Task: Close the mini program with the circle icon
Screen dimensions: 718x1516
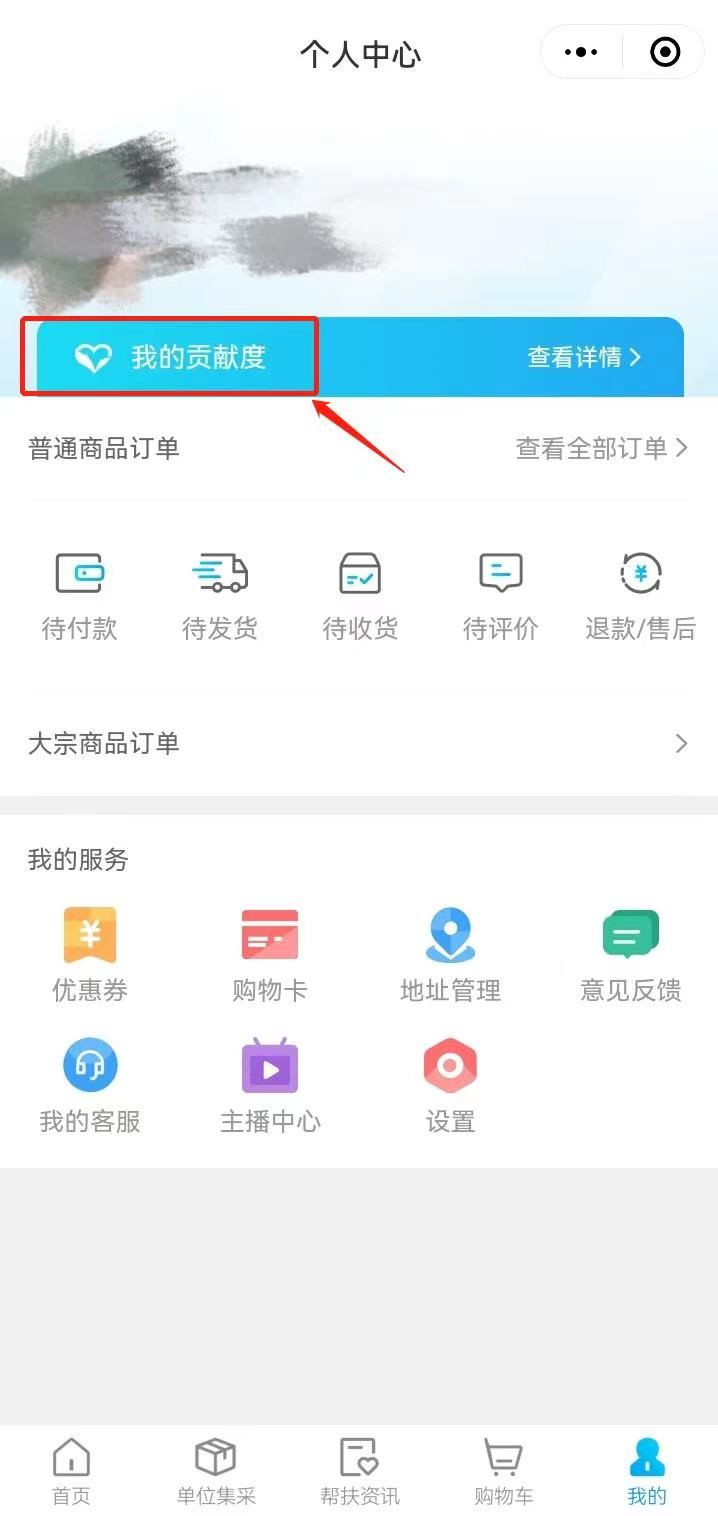Action: [x=665, y=52]
